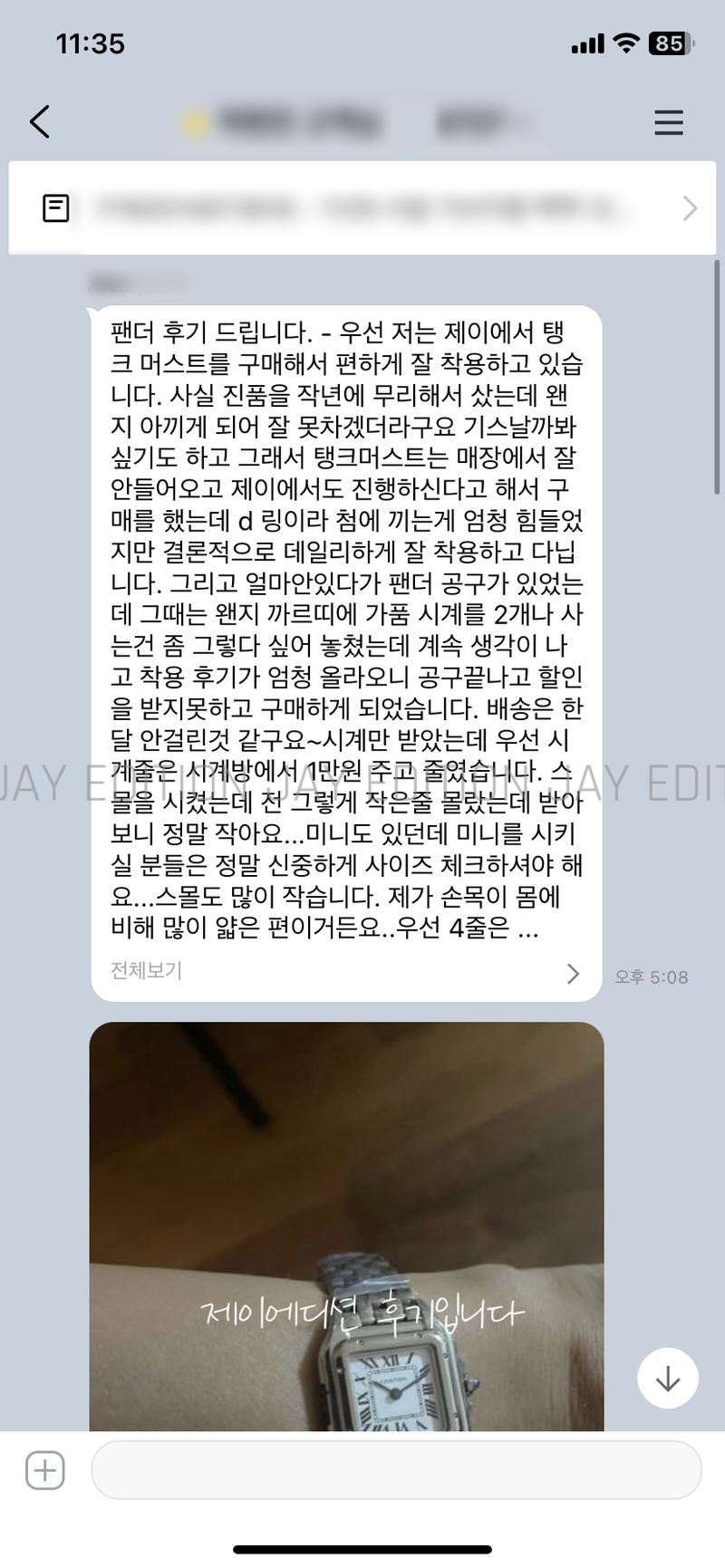Jump to latest messages with the down arrow
This screenshot has height=1568, width=725.
(667, 1378)
